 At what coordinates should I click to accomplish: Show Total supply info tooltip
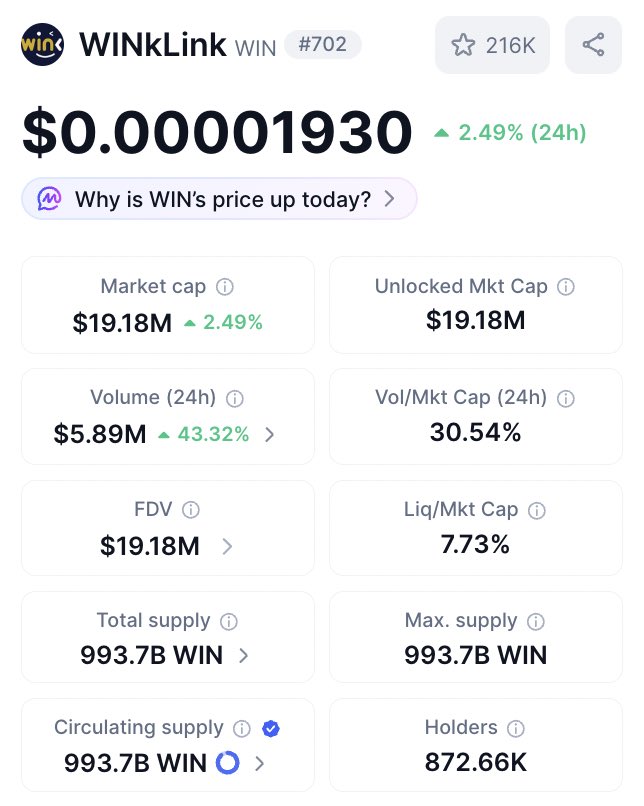(229, 621)
